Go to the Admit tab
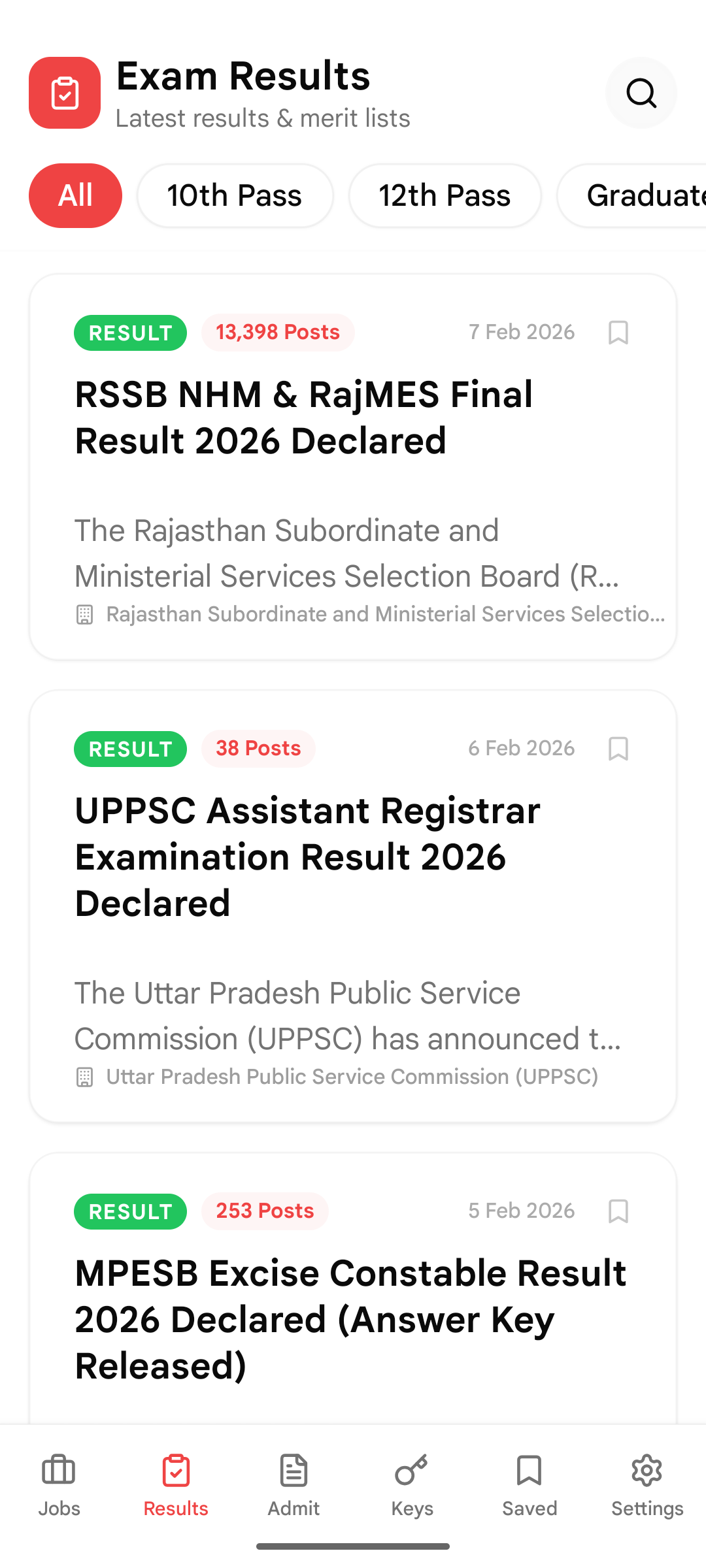 coord(294,1486)
